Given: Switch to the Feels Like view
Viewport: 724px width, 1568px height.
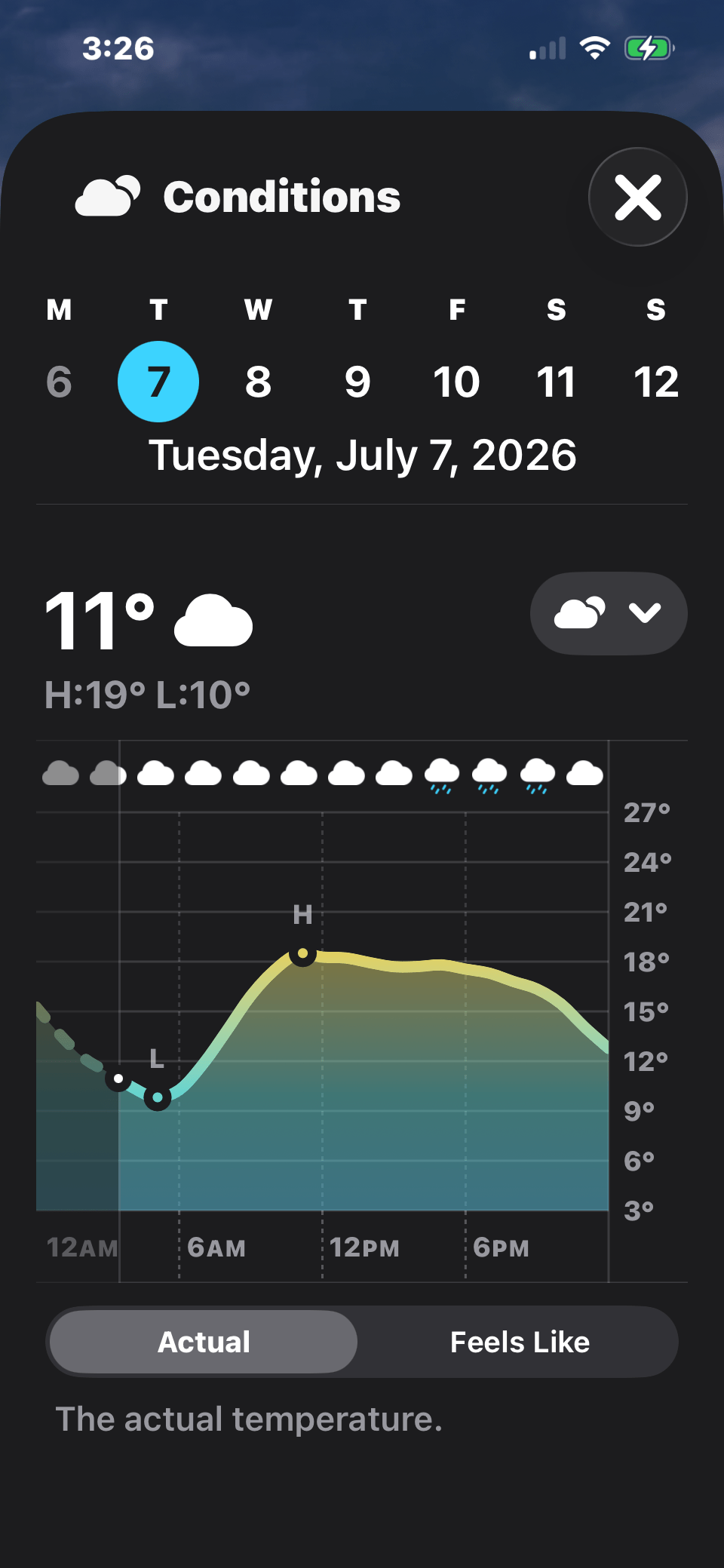Looking at the screenshot, I should coord(520,1342).
